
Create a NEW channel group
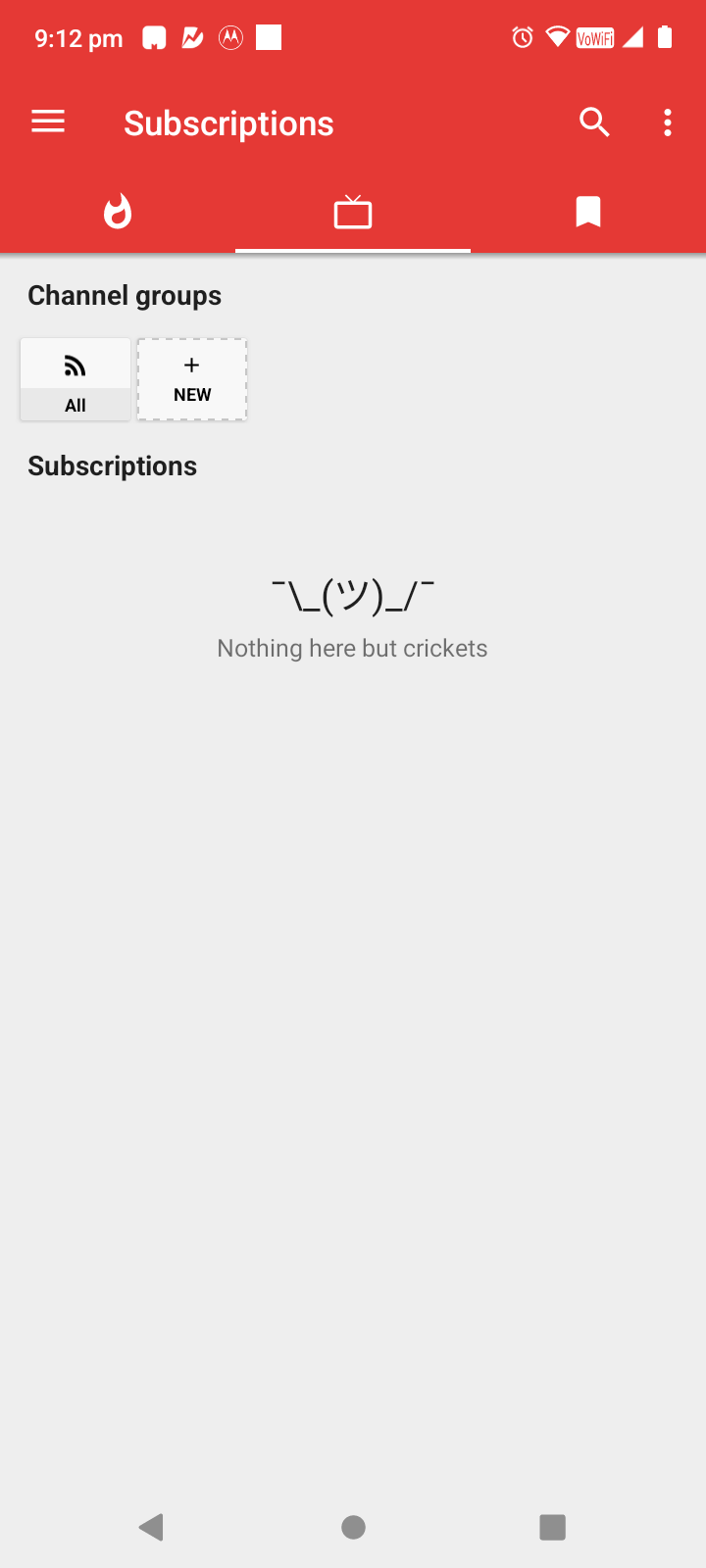tap(192, 380)
